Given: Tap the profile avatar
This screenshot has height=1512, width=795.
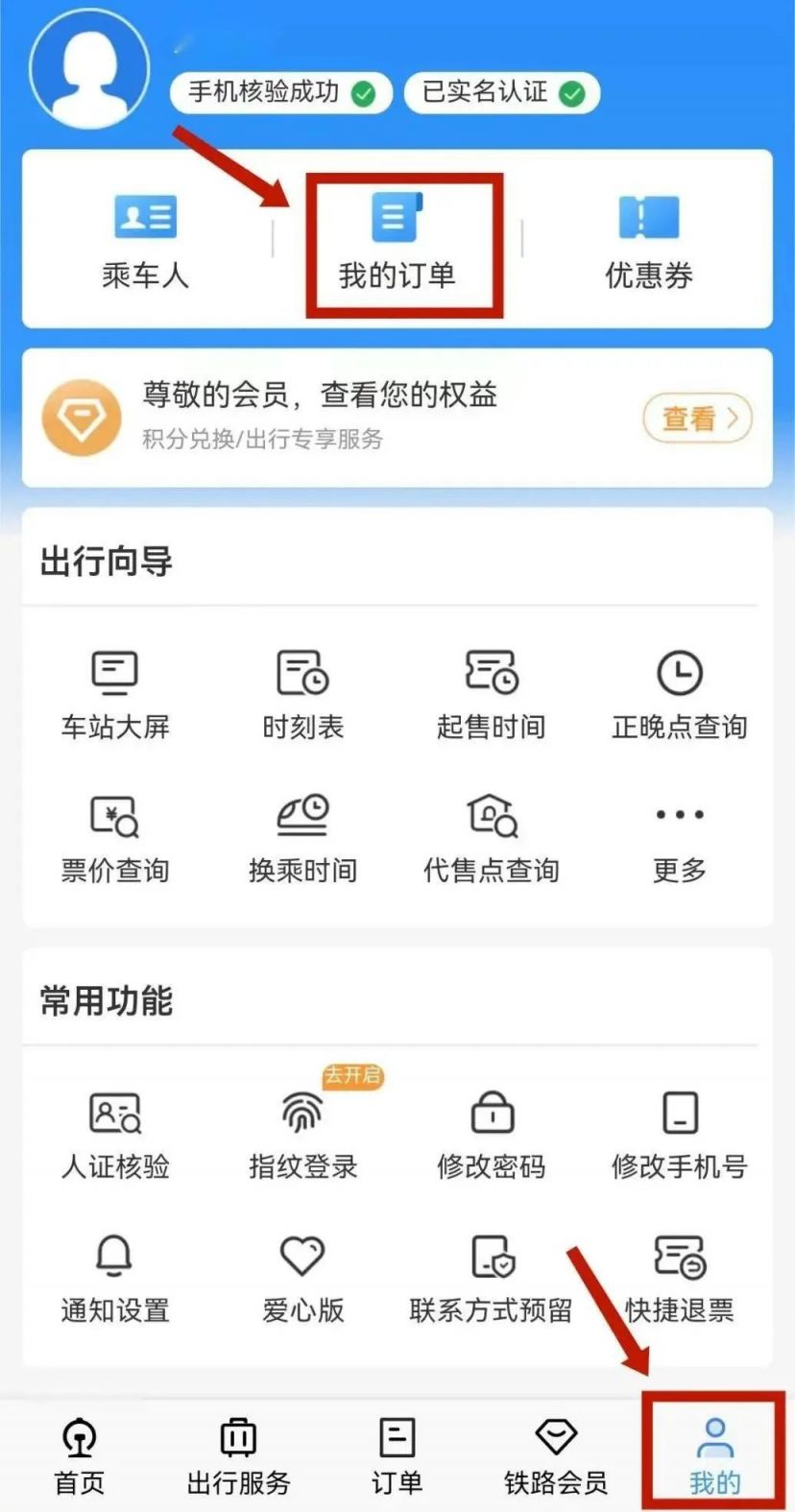Looking at the screenshot, I should (x=89, y=67).
